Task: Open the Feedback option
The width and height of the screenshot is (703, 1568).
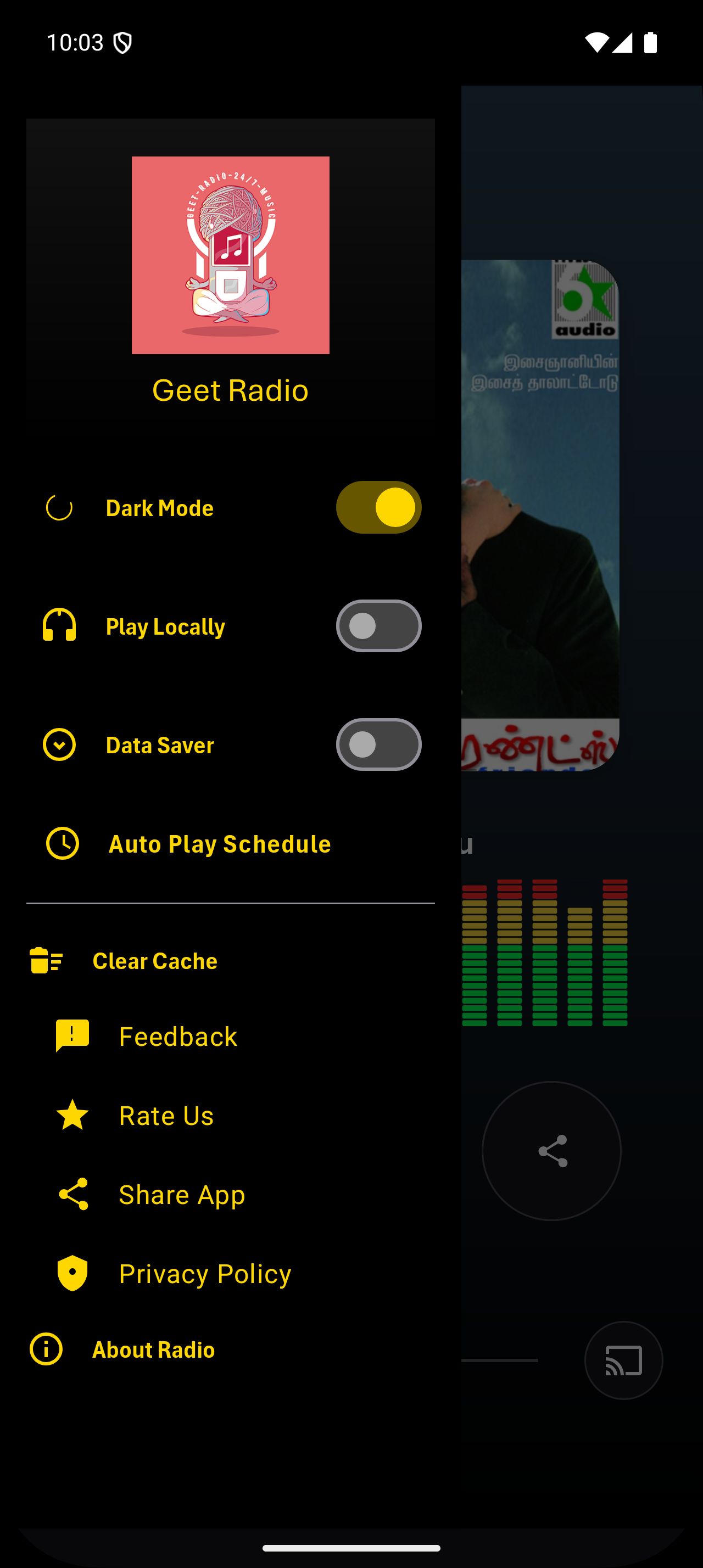Action: 178,1037
